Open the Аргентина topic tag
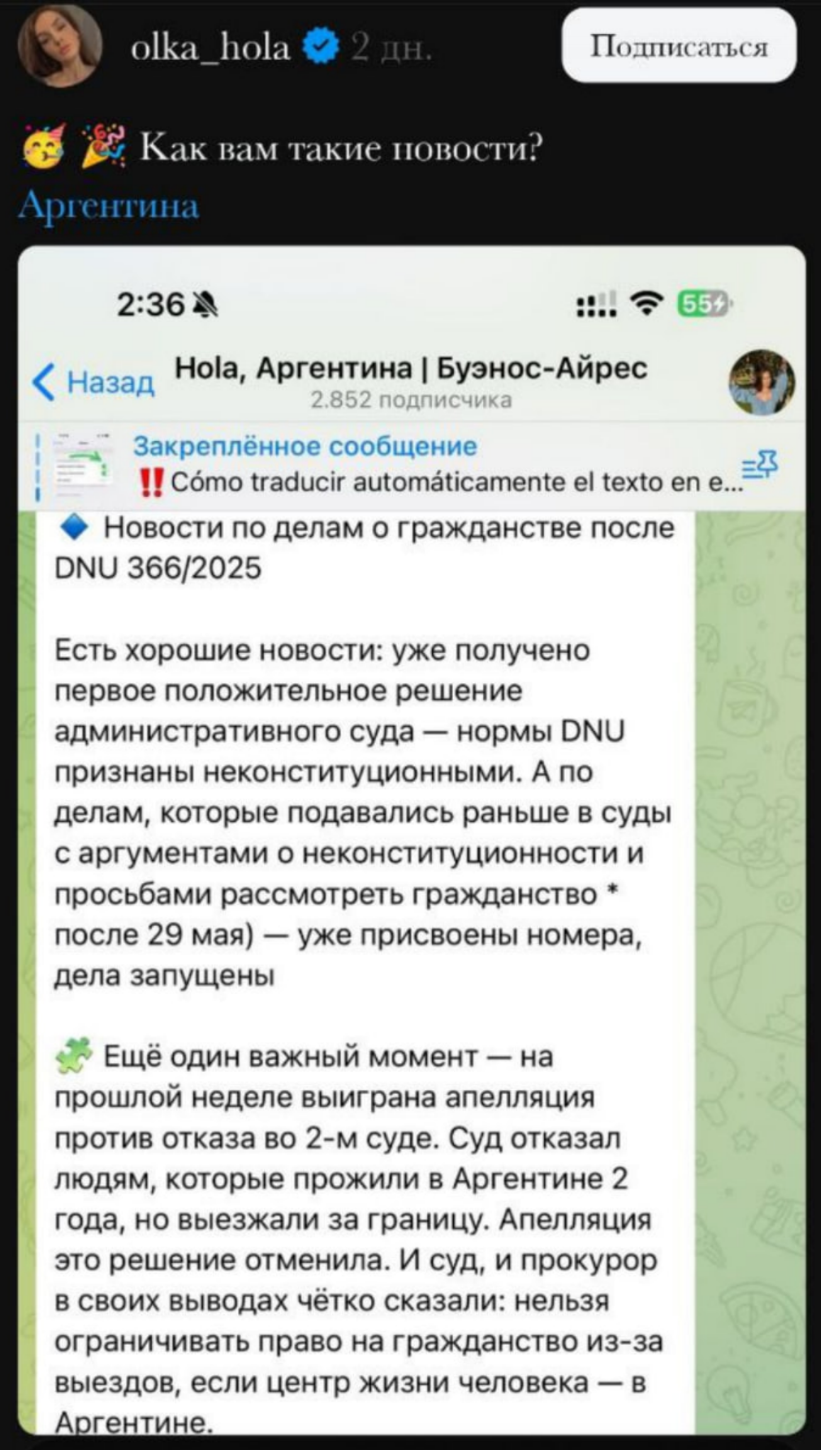Screen dimensions: 821x1450 (109, 206)
